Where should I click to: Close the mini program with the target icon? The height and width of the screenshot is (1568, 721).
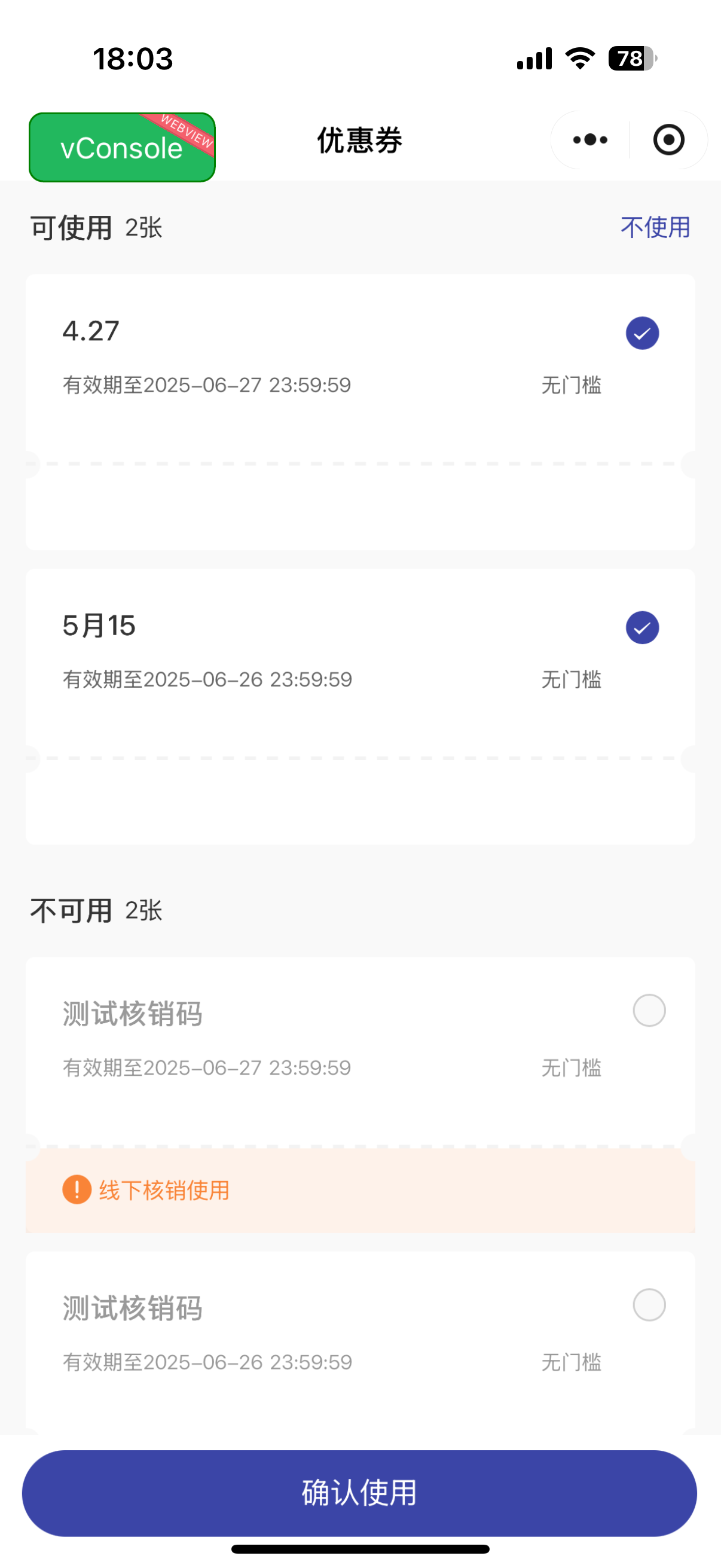click(668, 140)
